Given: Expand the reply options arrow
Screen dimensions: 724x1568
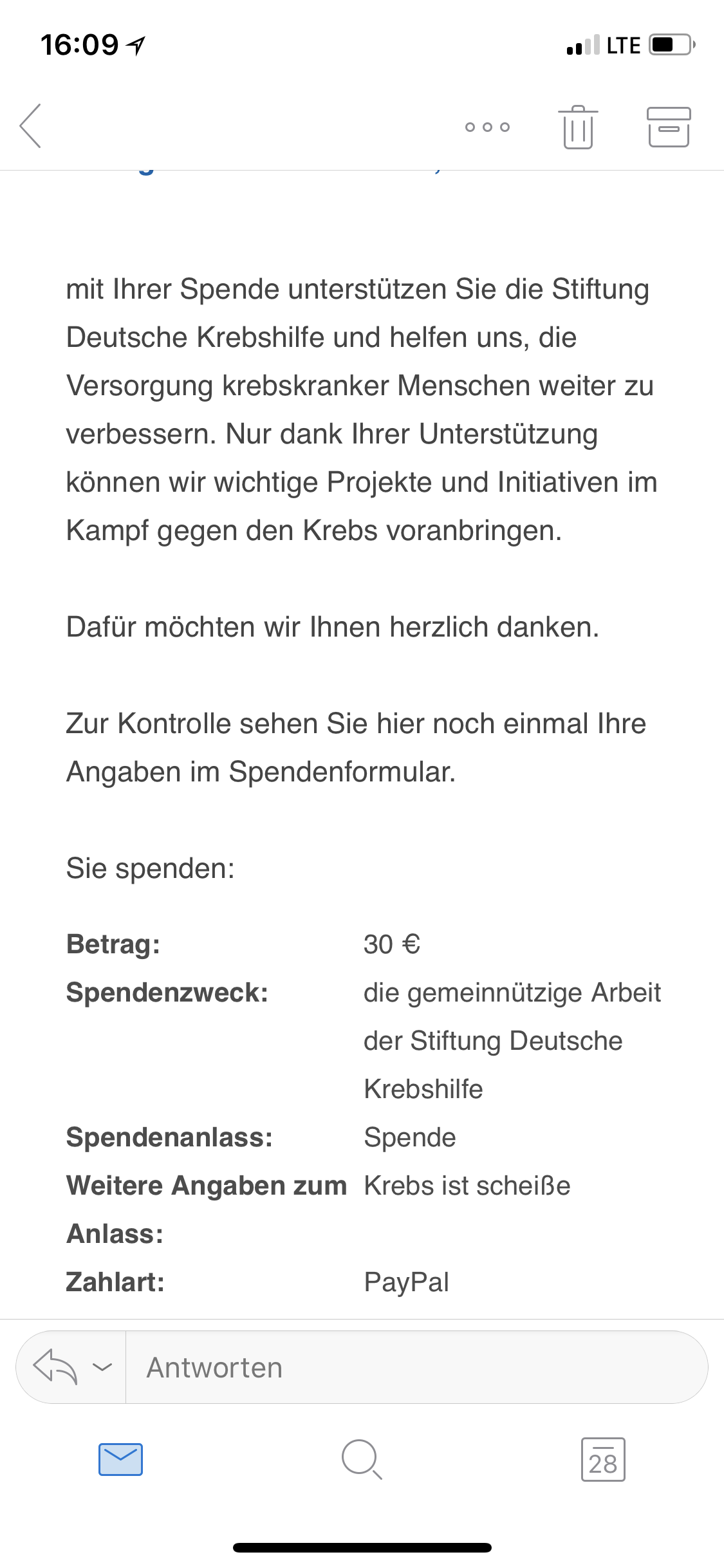Looking at the screenshot, I should point(102,1367).
